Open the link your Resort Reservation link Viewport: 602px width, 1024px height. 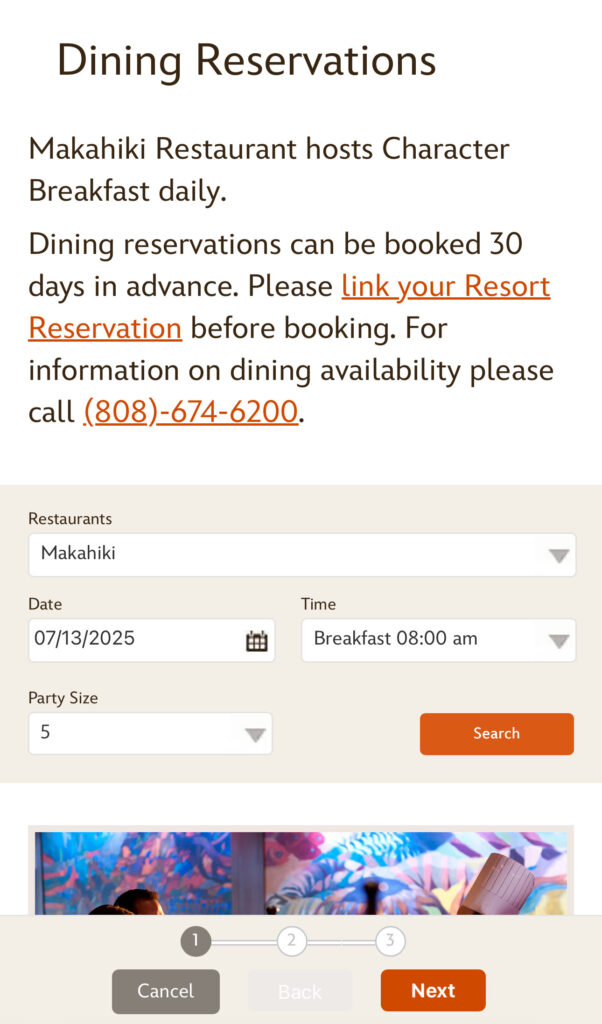(446, 287)
